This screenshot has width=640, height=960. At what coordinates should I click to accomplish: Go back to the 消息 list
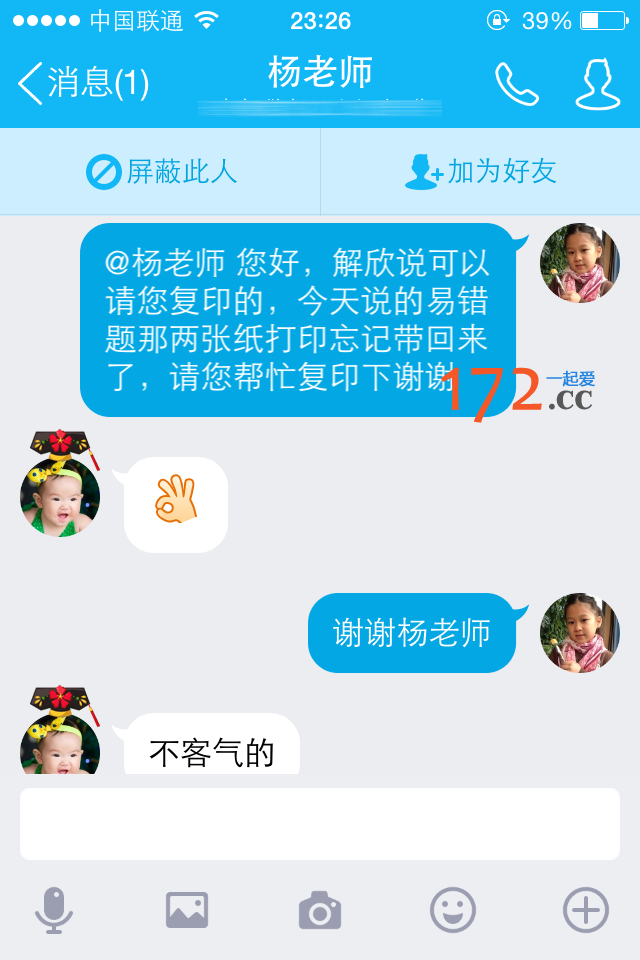(x=82, y=83)
